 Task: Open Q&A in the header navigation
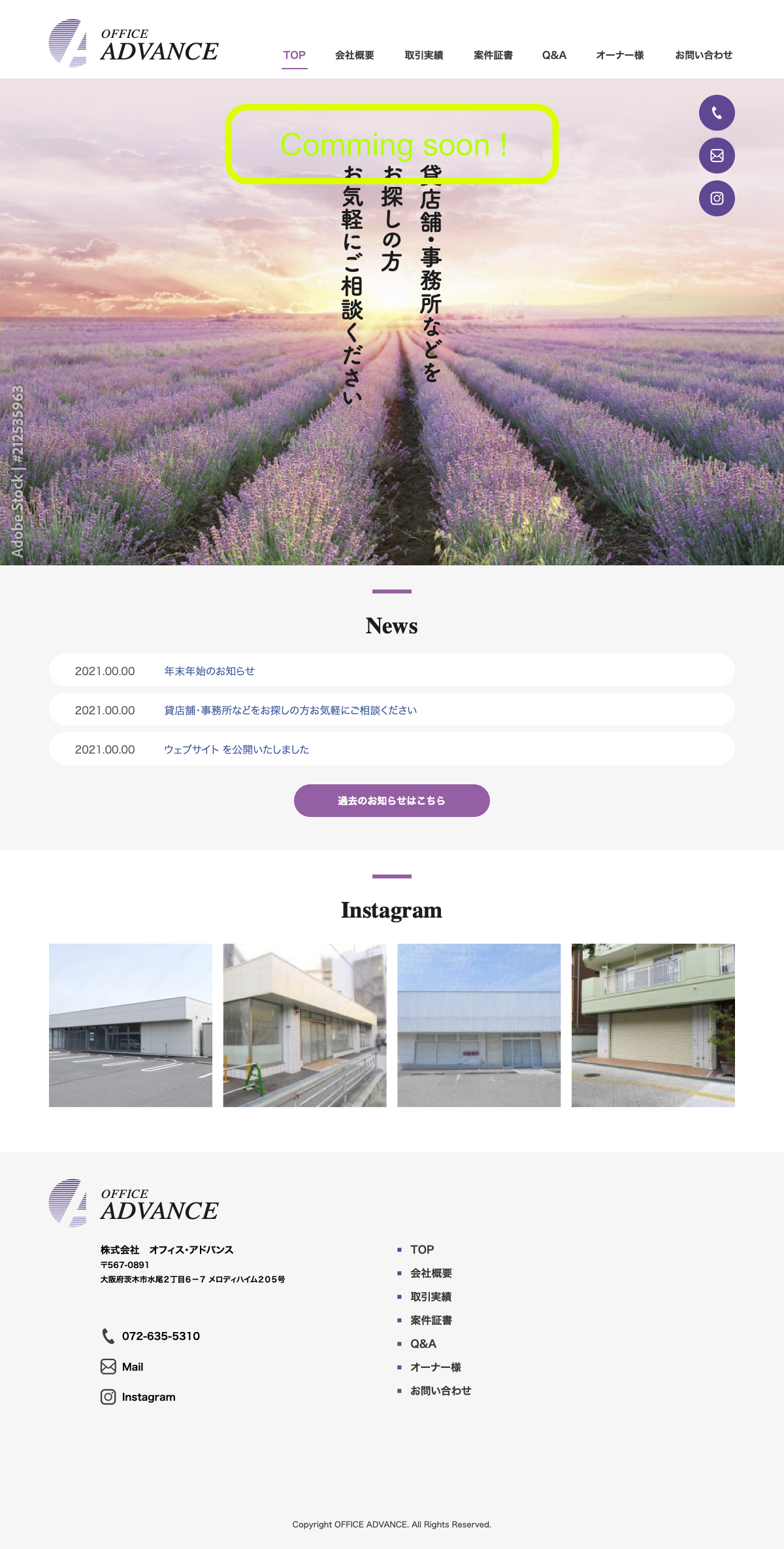[554, 56]
